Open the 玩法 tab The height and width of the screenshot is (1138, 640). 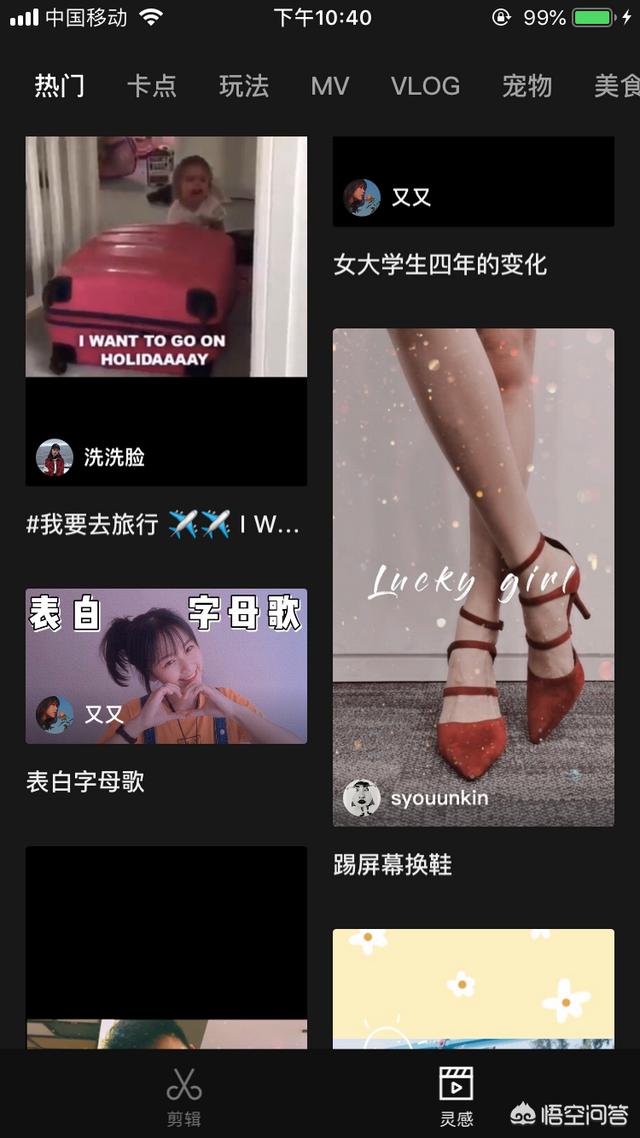[244, 86]
